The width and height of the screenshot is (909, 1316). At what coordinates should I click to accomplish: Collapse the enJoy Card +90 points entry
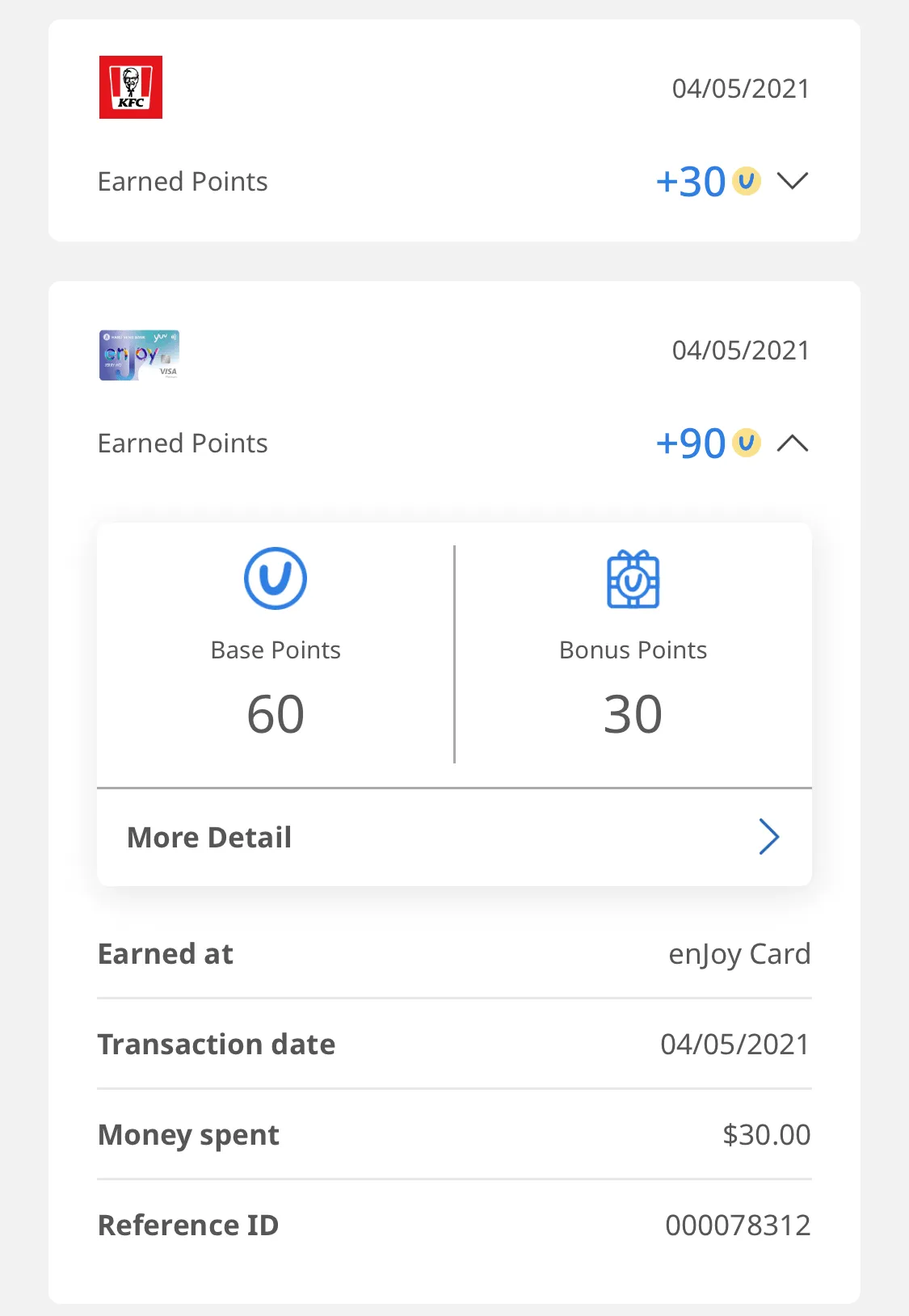point(792,443)
